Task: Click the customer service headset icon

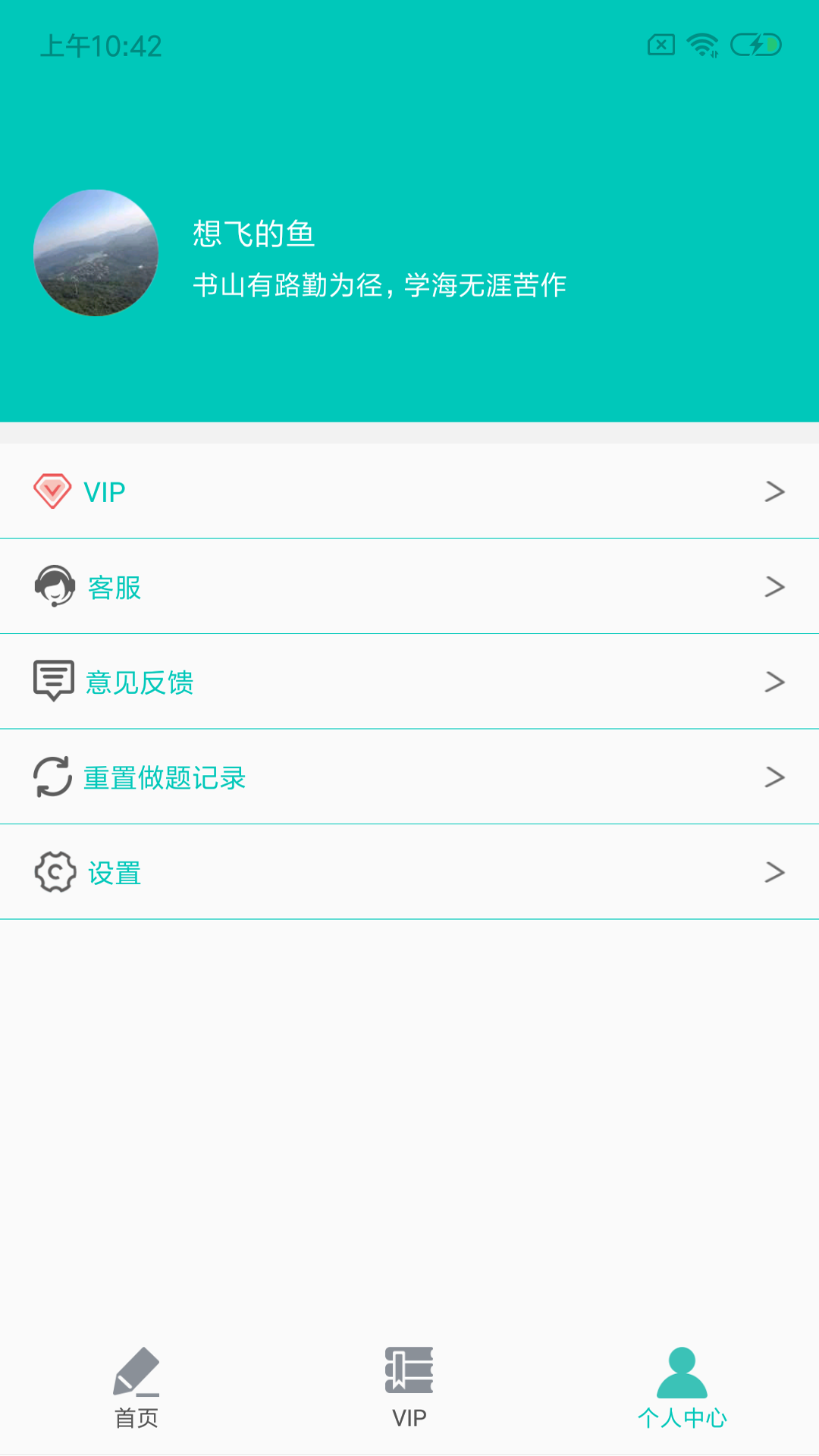Action: click(x=53, y=587)
